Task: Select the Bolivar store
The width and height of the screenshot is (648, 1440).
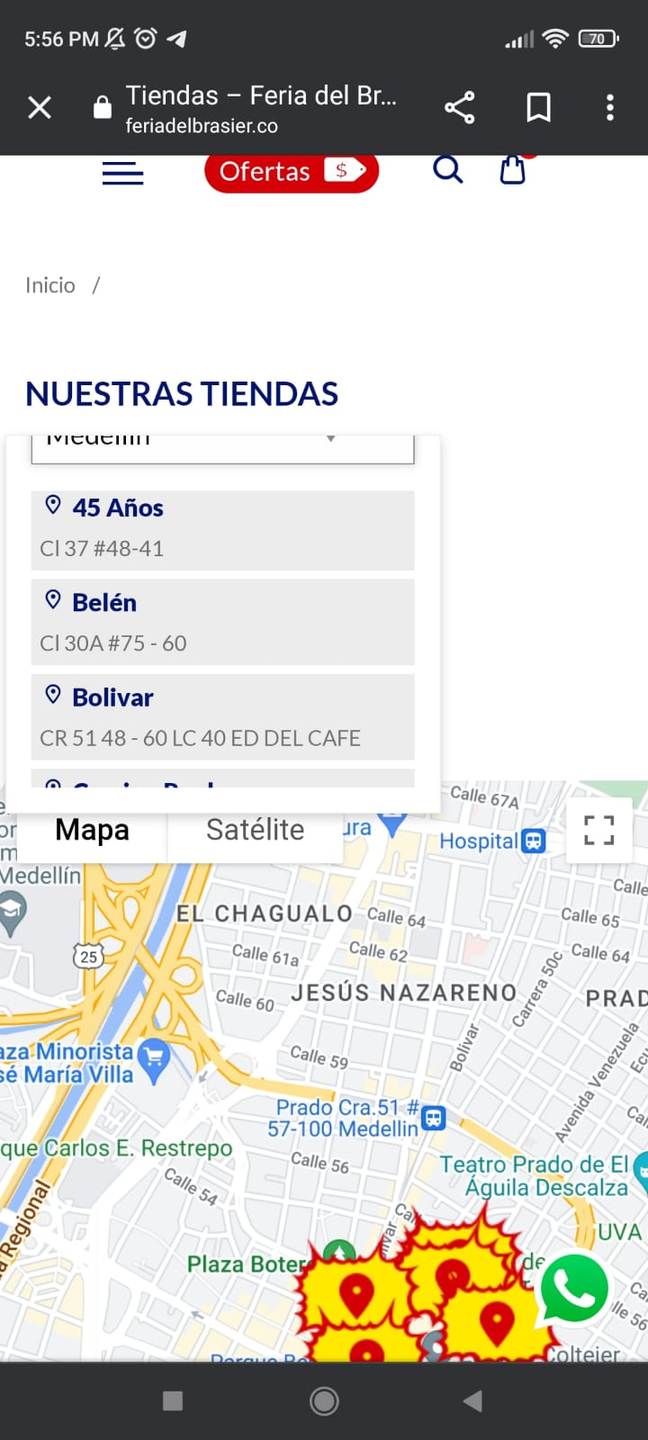Action: (x=222, y=717)
